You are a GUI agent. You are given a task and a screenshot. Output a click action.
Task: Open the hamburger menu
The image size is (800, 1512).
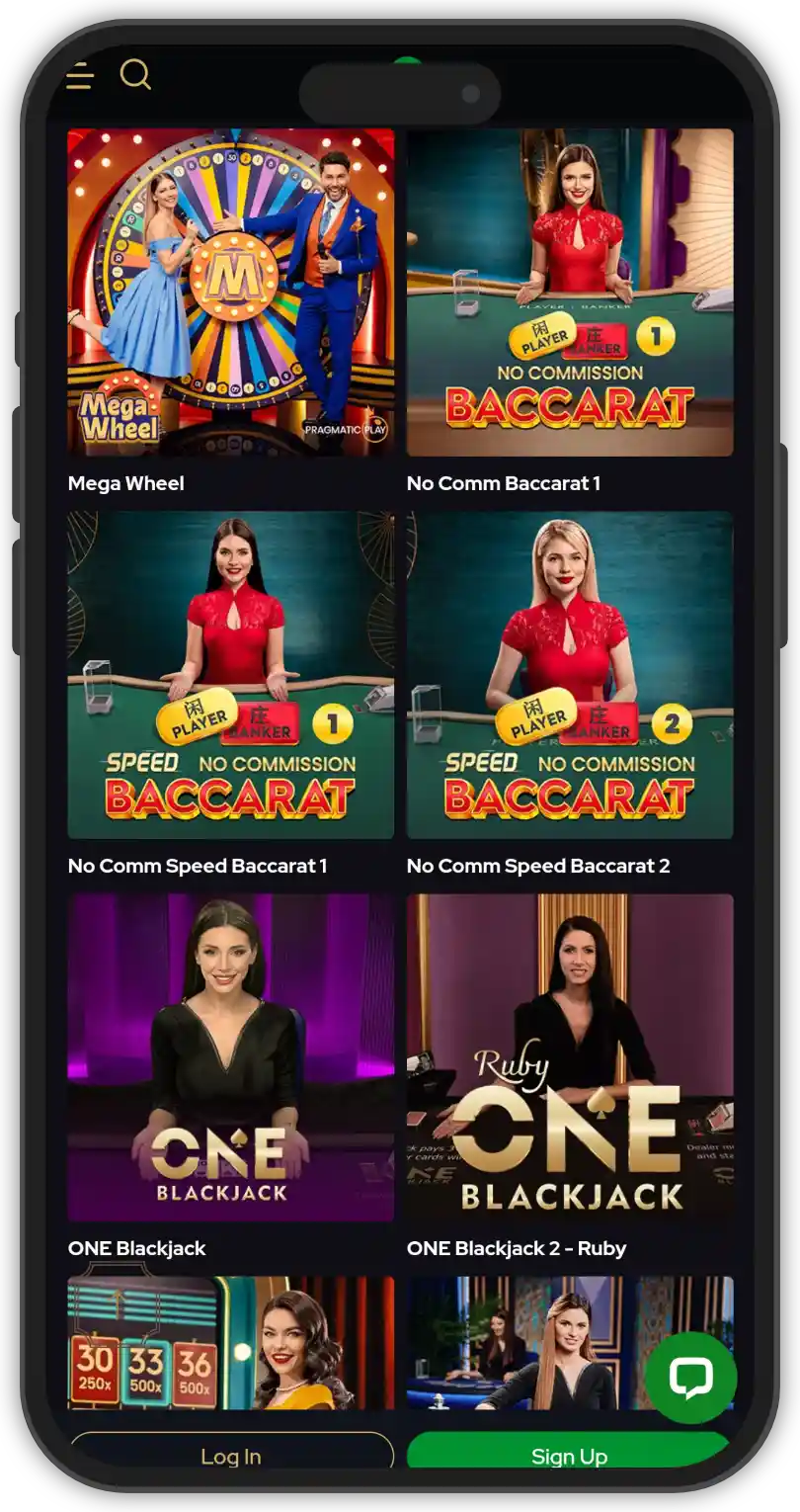tap(80, 75)
